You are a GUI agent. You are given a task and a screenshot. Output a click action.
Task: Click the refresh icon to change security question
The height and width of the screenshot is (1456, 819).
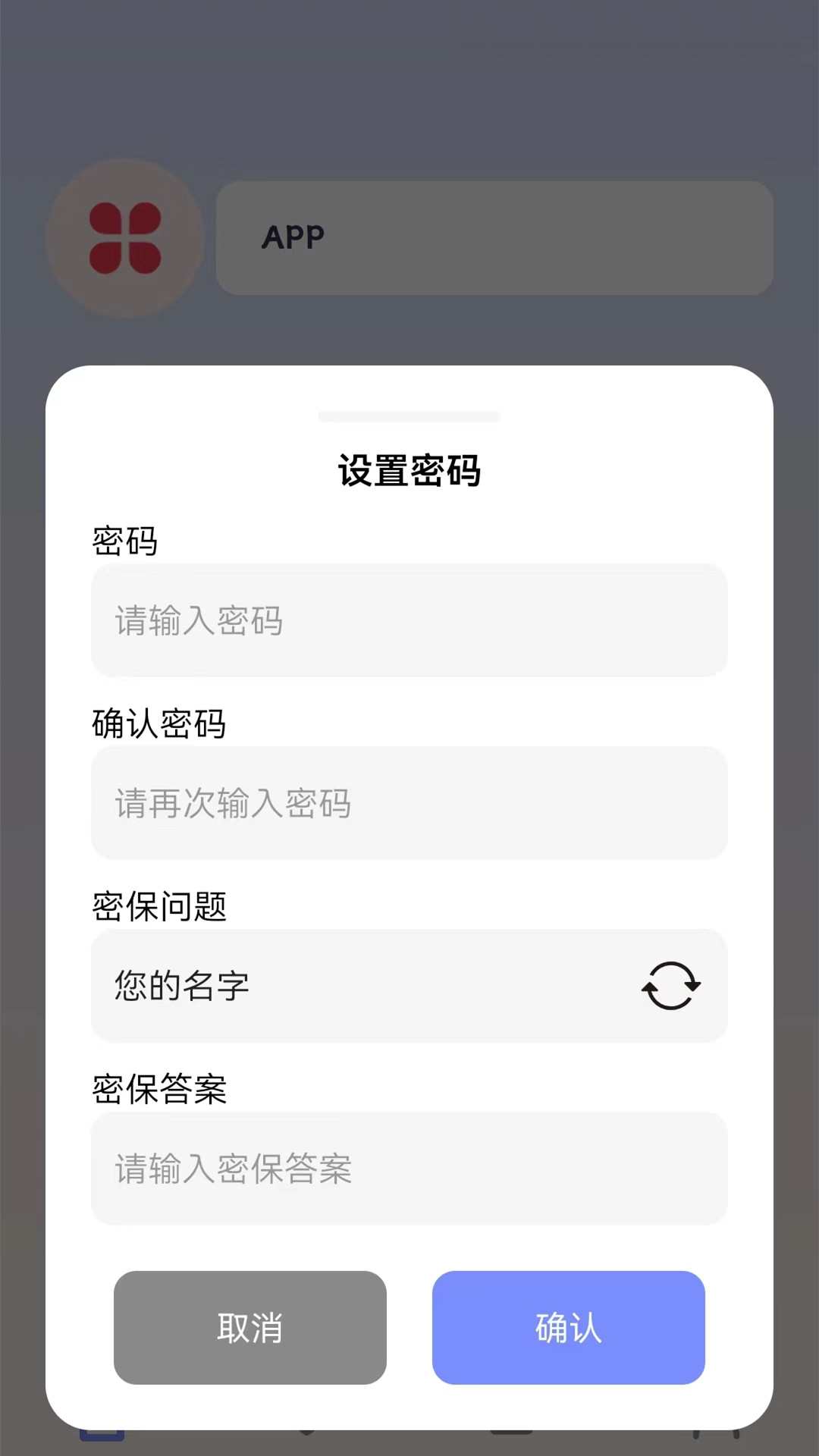pyautogui.click(x=672, y=986)
